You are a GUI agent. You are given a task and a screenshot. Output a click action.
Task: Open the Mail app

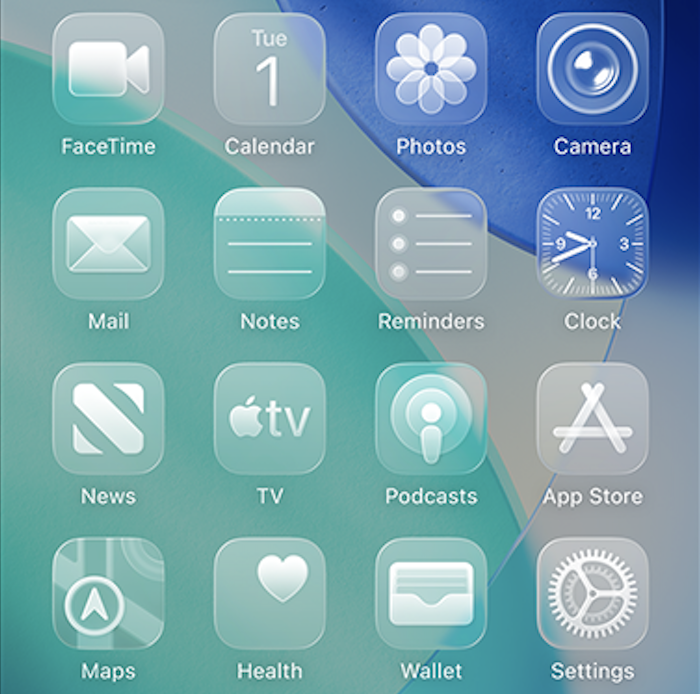tap(108, 244)
